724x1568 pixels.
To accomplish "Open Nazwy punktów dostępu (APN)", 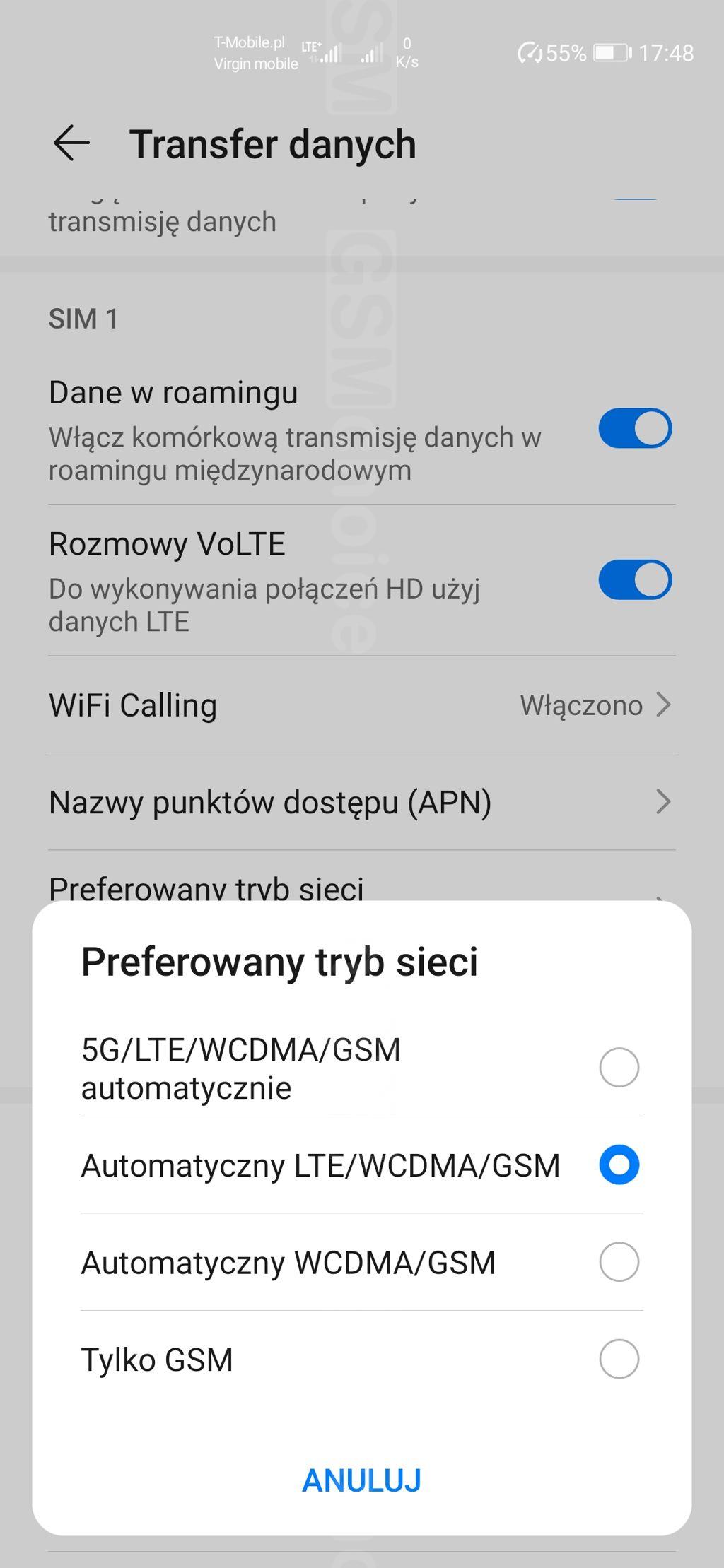I will point(361,802).
